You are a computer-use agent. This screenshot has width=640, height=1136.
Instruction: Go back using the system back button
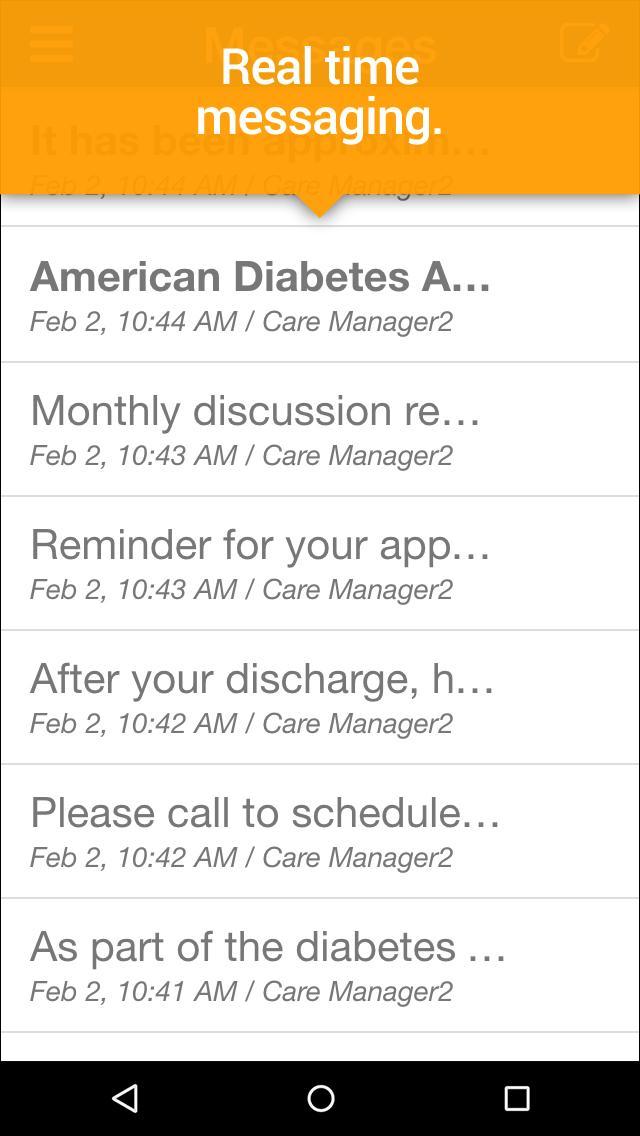tap(125, 1098)
